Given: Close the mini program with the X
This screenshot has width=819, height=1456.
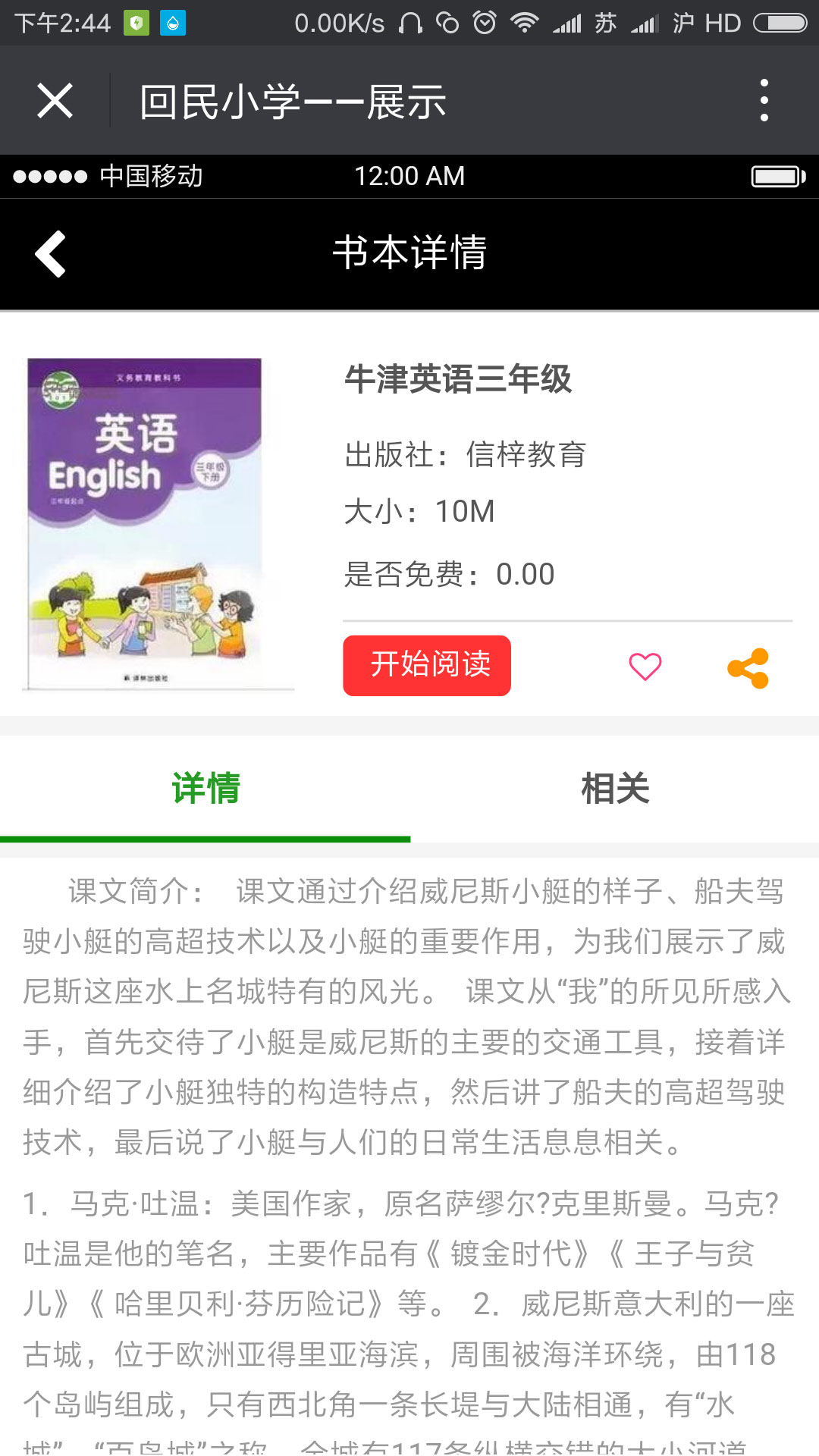Looking at the screenshot, I should [53, 99].
